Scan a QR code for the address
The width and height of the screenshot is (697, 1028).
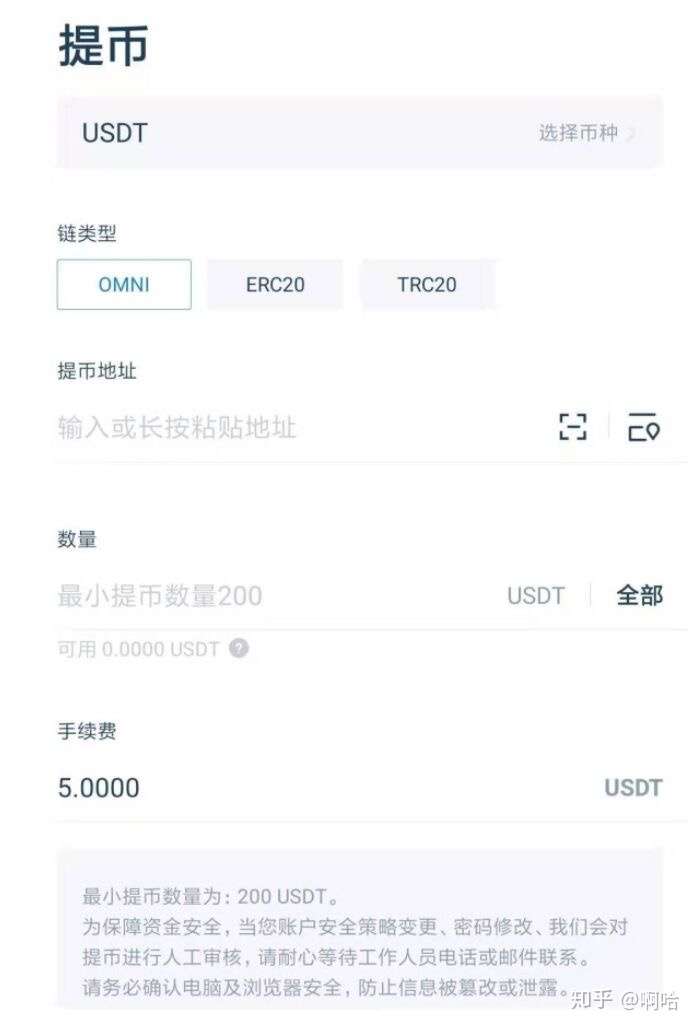[572, 428]
